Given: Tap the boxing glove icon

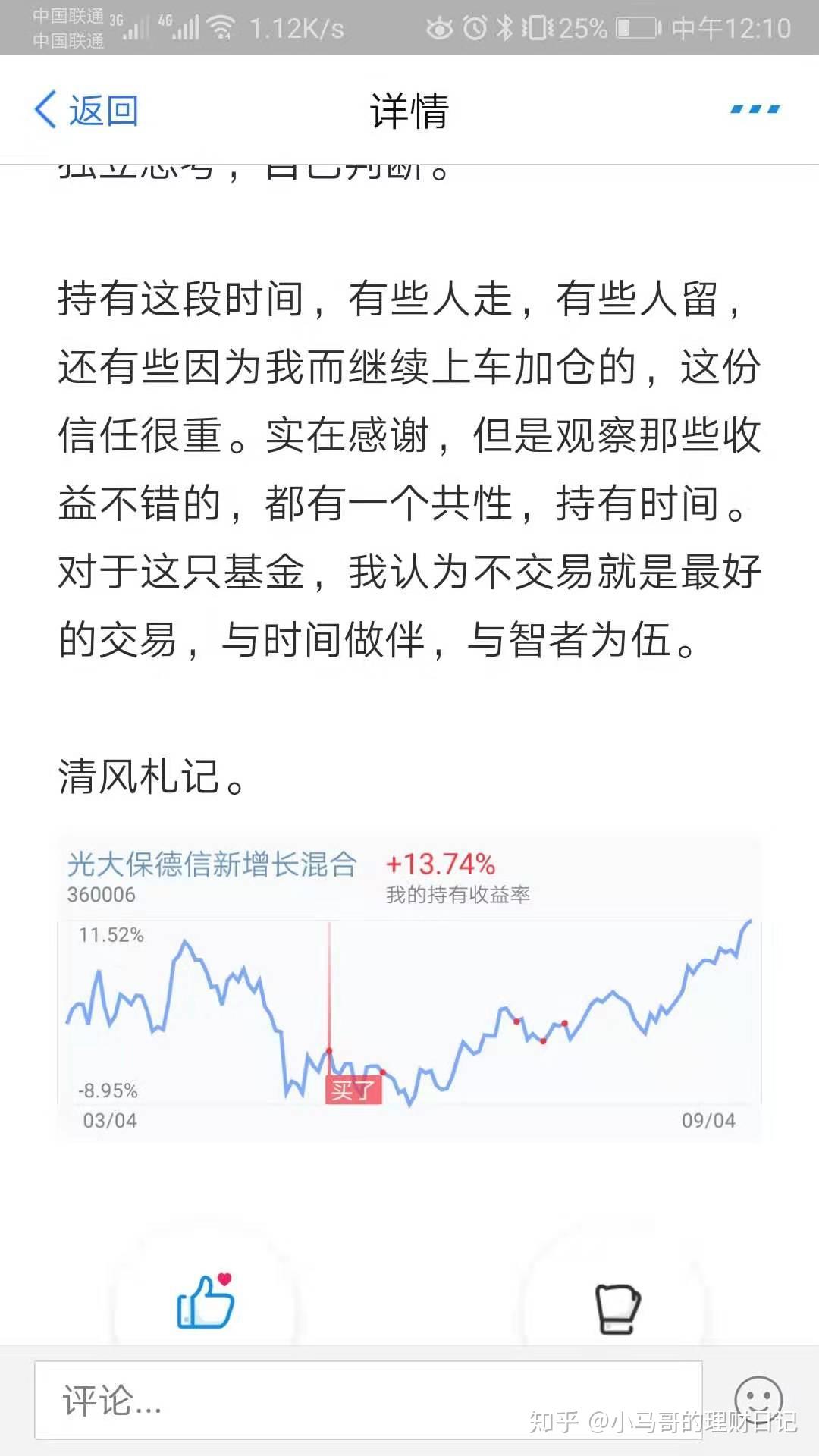Looking at the screenshot, I should tap(617, 1307).
